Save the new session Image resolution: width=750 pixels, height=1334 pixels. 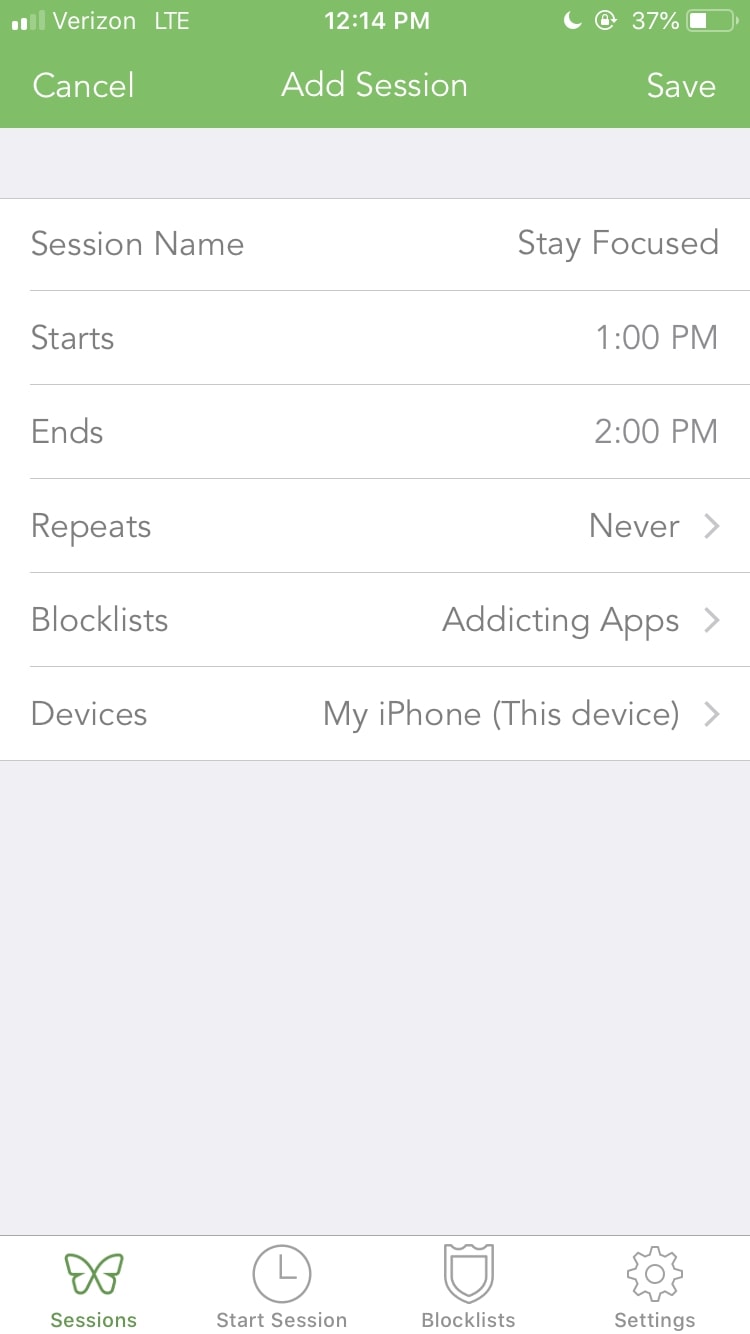tap(681, 86)
